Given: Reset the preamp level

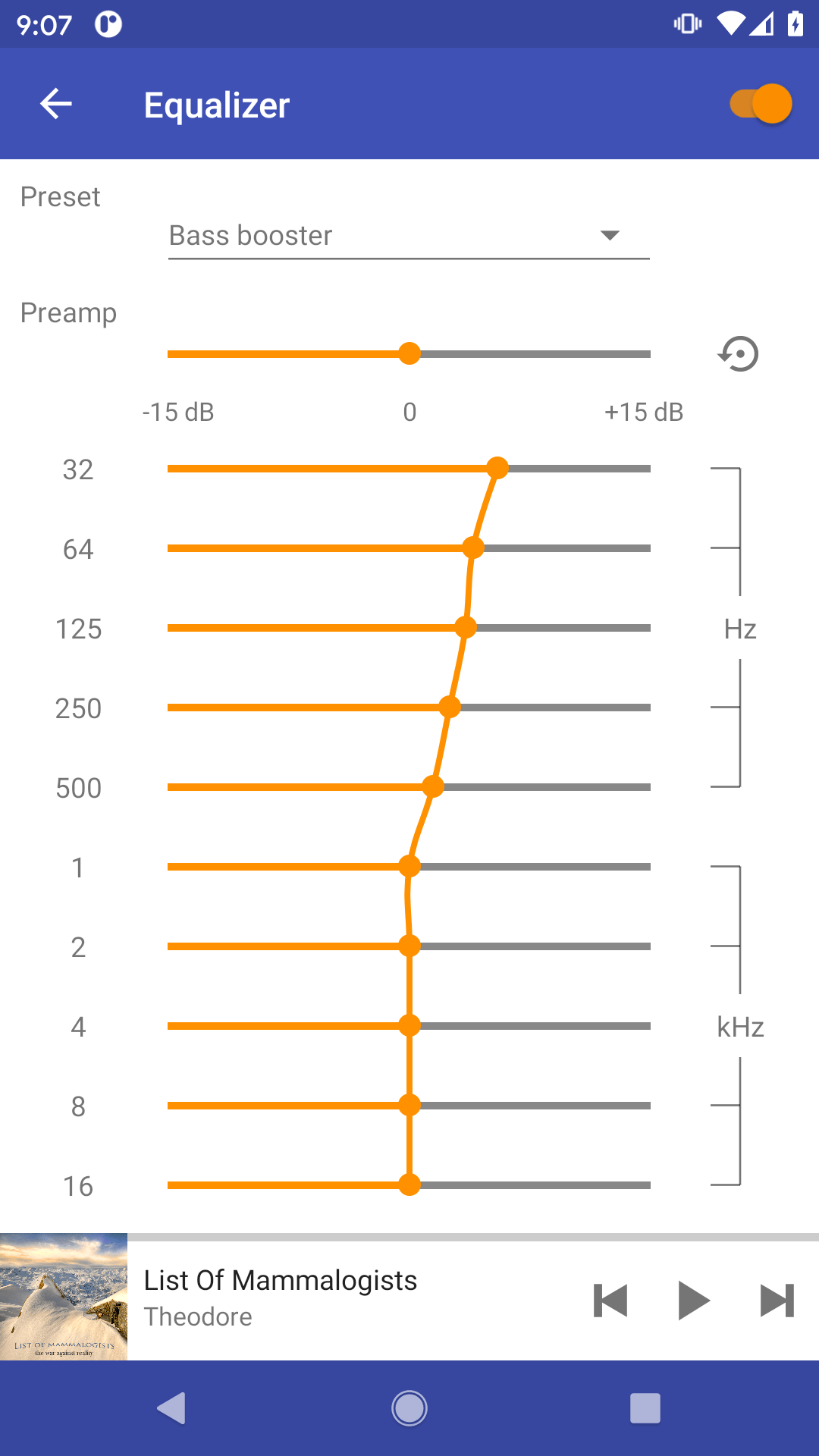Looking at the screenshot, I should [739, 354].
